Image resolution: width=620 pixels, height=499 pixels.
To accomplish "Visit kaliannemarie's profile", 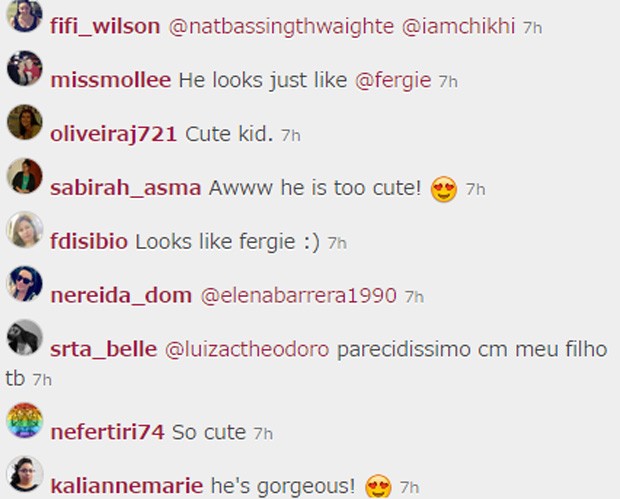I will (126, 487).
